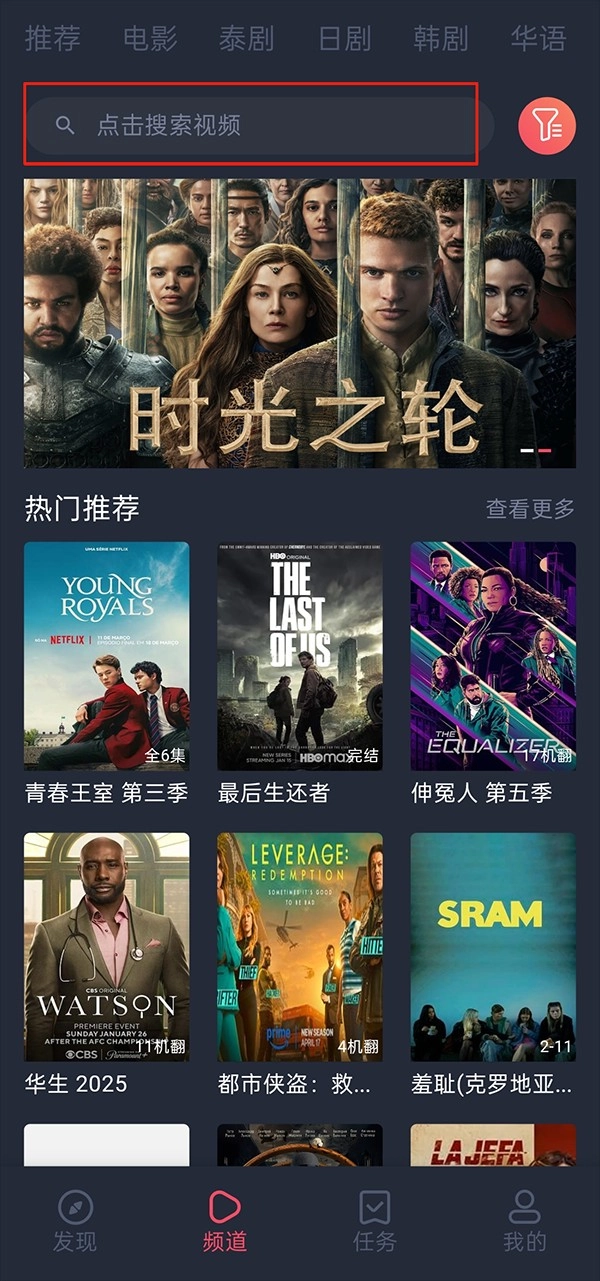This screenshot has width=600, height=1281.
Task: Open the 华生 2025 card
Action: coord(107,947)
